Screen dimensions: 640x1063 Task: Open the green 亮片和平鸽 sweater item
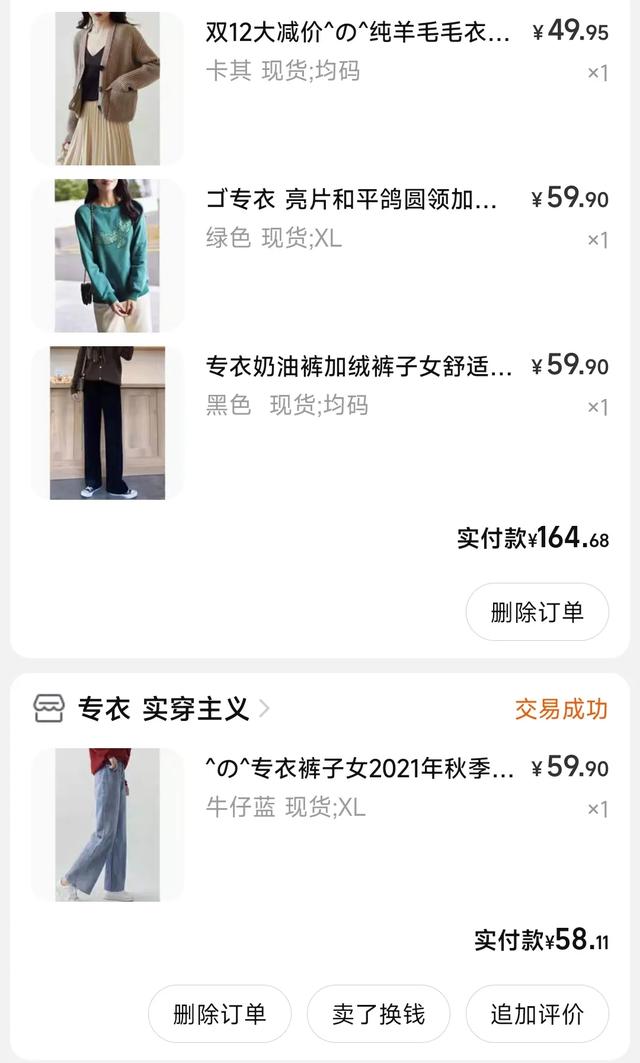pyautogui.click(x=320, y=256)
